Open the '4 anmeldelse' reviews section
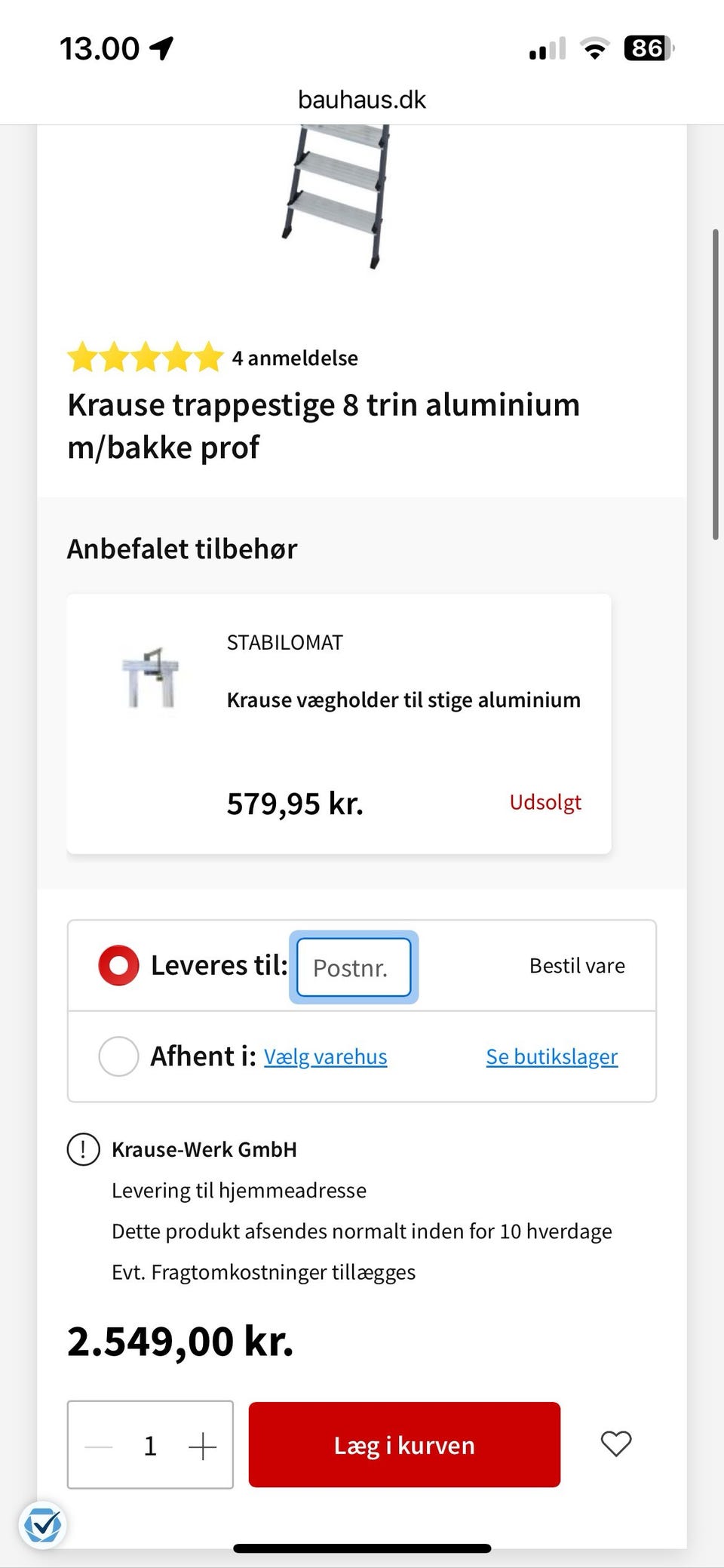 coord(295,358)
